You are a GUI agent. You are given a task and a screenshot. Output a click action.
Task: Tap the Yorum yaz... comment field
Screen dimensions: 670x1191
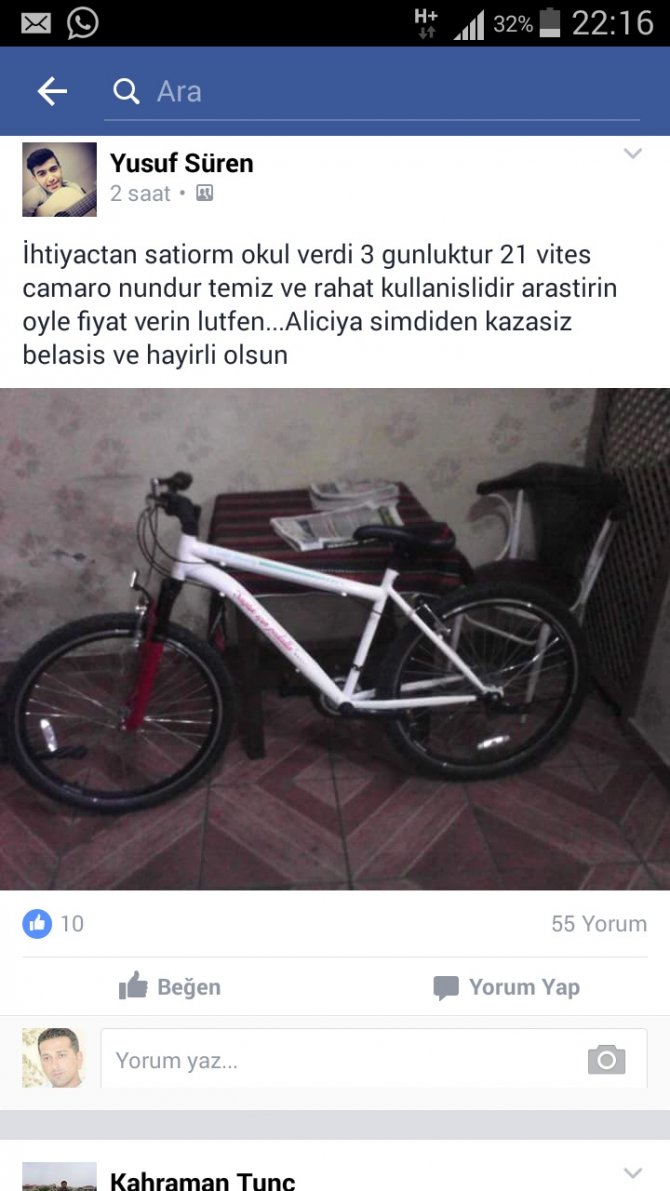[x=340, y=1060]
